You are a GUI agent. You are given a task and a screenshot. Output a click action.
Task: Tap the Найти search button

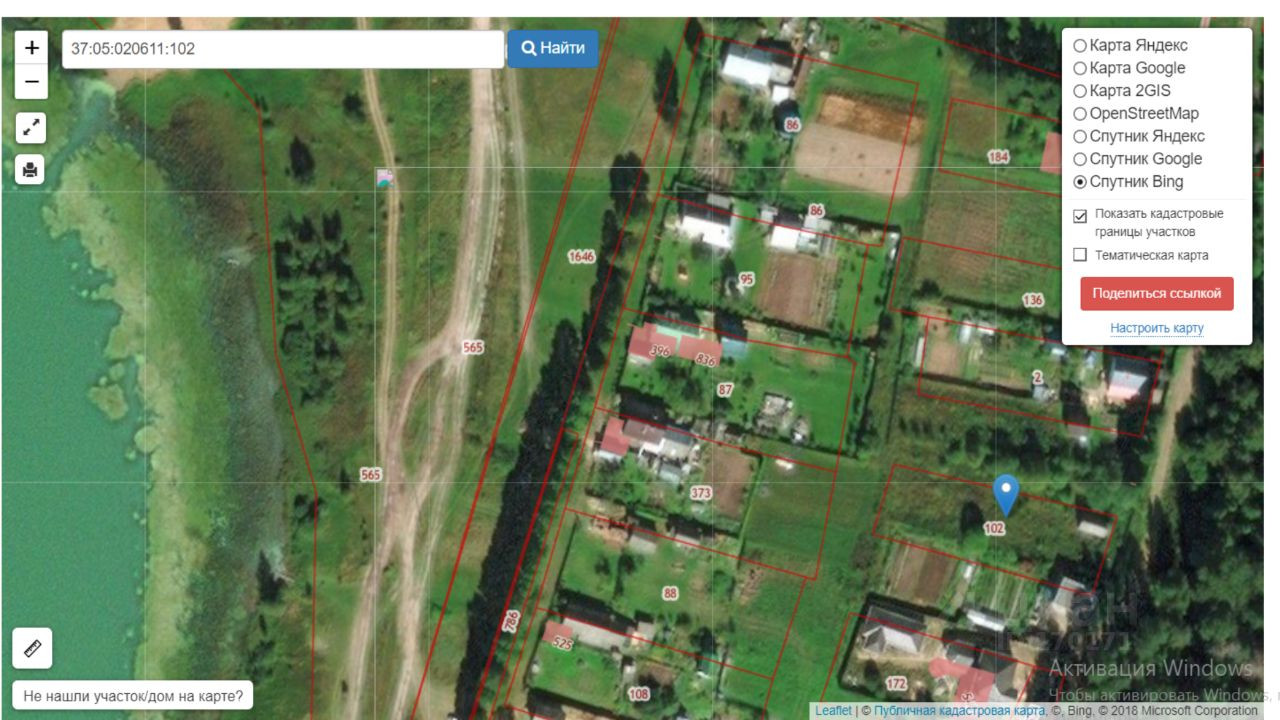553,48
